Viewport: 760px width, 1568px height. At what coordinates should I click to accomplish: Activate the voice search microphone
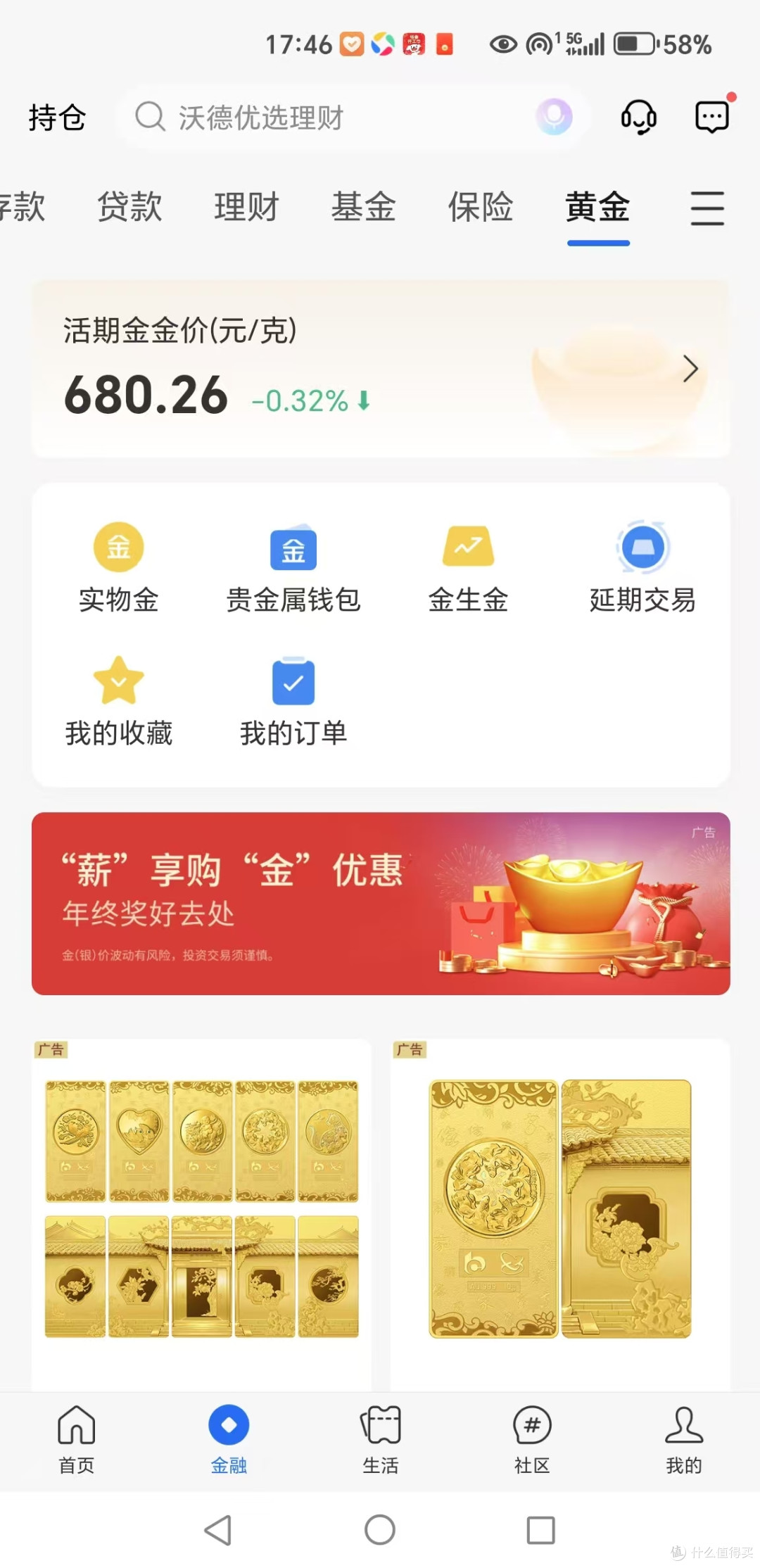tap(552, 117)
